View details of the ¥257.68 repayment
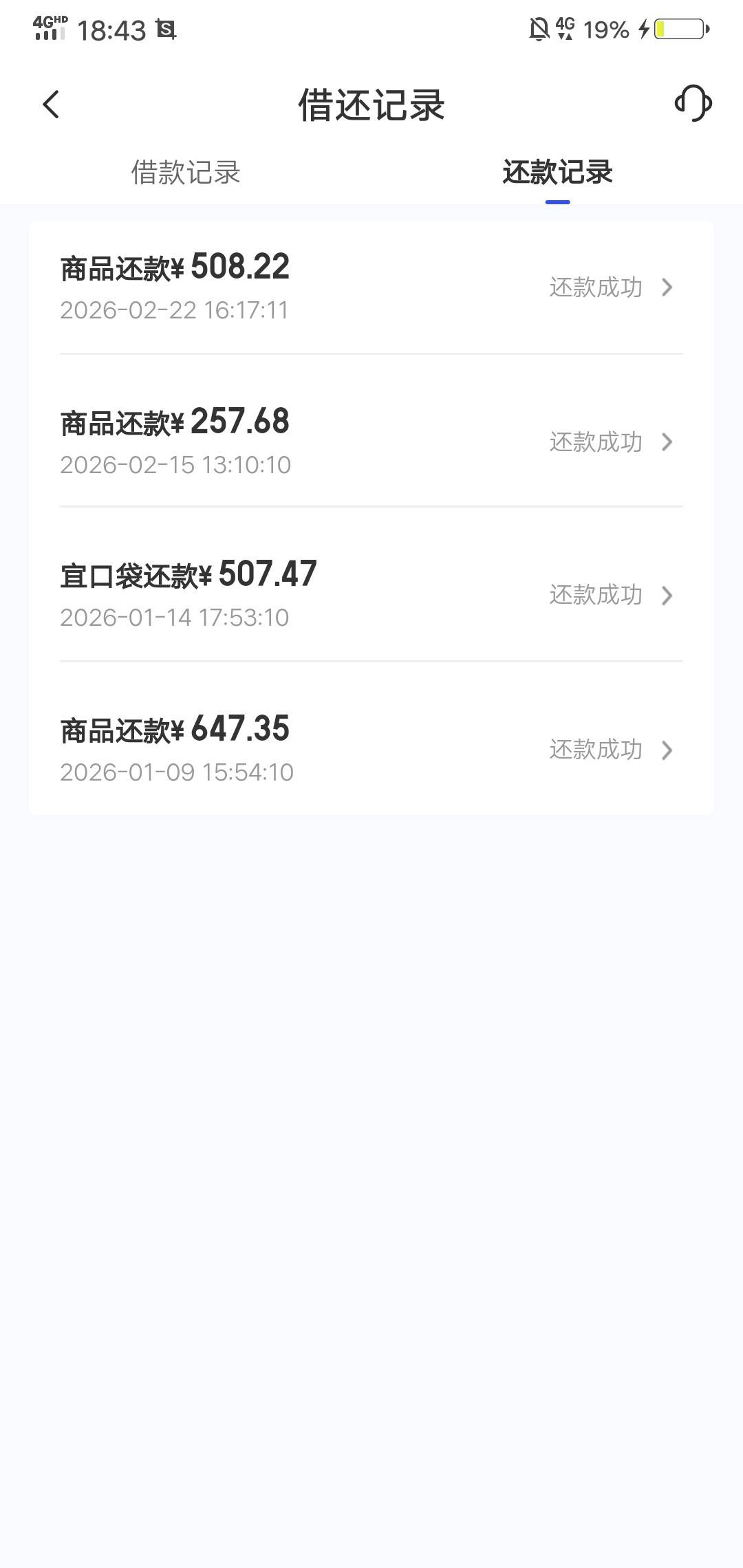The height and width of the screenshot is (1568, 743). click(371, 441)
